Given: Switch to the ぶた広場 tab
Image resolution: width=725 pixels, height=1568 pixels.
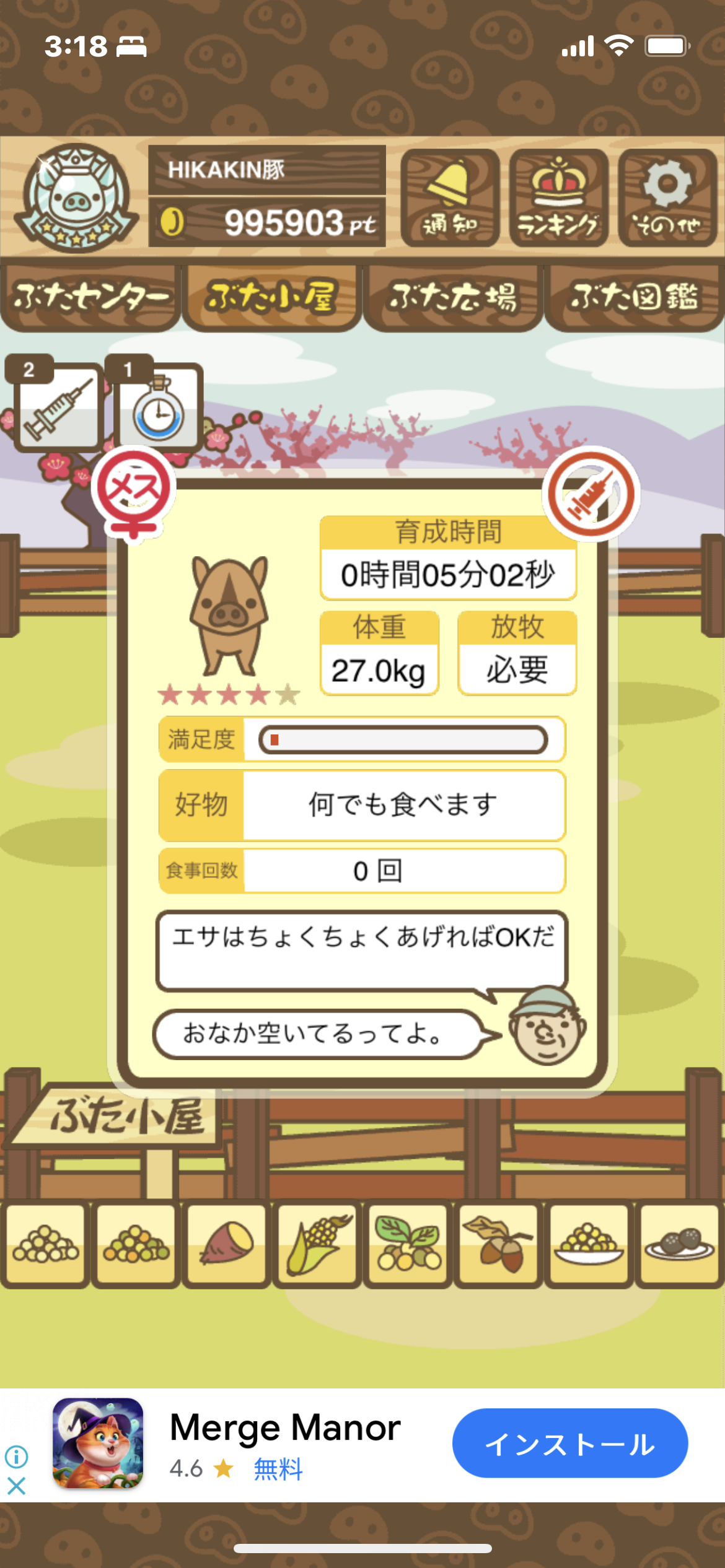Looking at the screenshot, I should coord(453,297).
